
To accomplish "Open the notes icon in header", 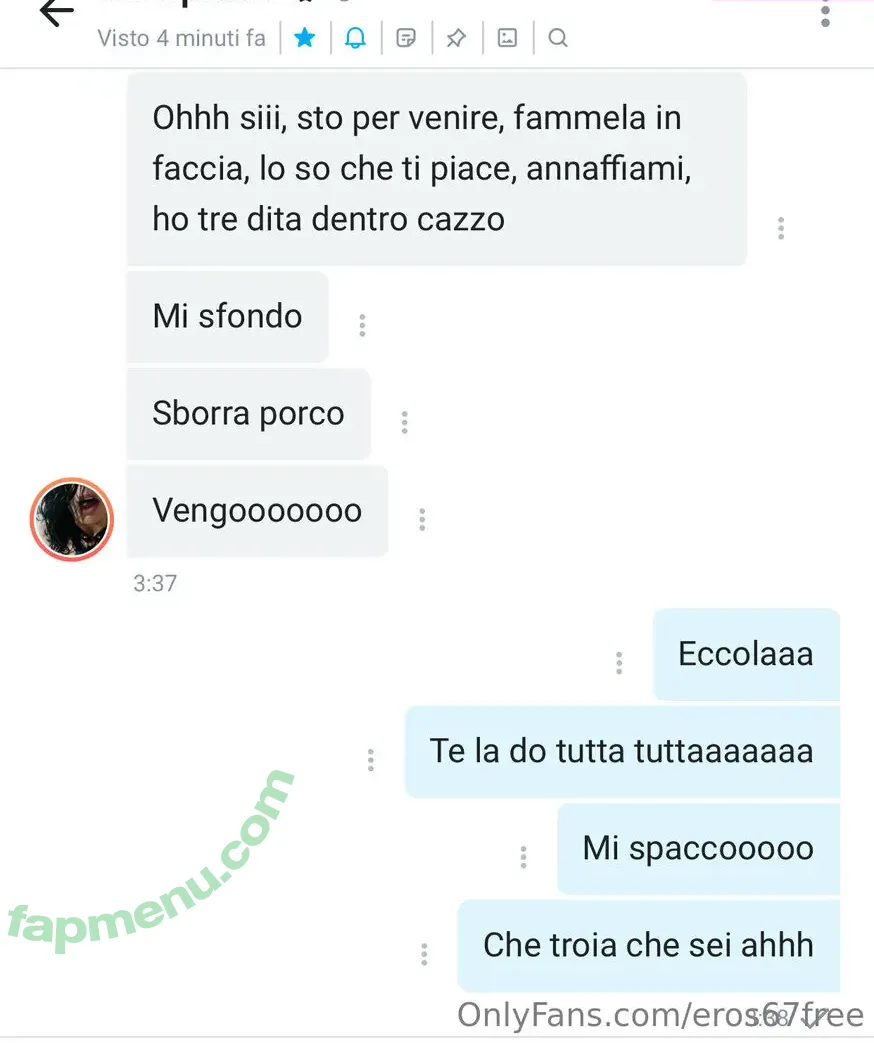I will pyautogui.click(x=406, y=38).
